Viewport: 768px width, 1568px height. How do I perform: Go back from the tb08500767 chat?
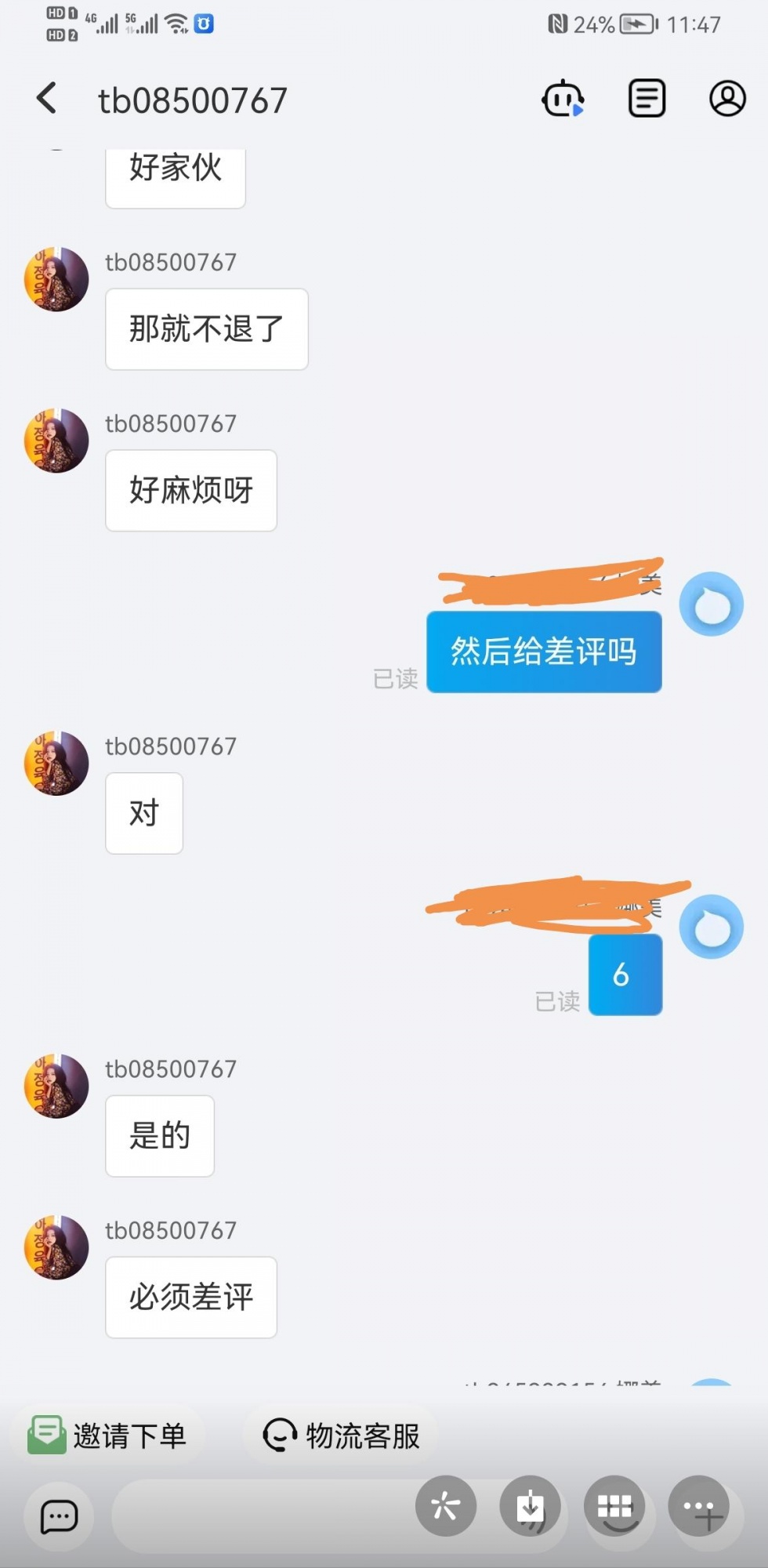pos(47,99)
